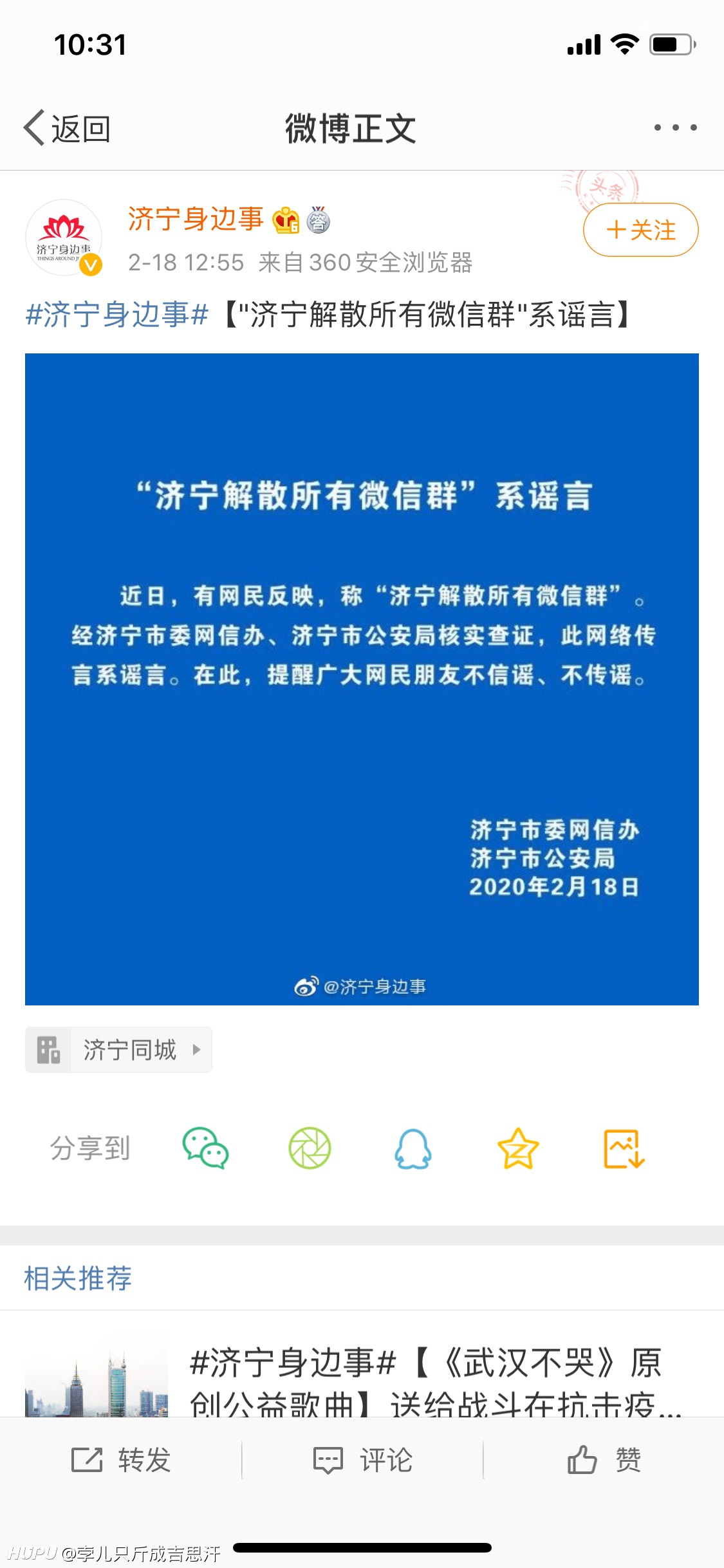Save the post as an image

point(624,1148)
